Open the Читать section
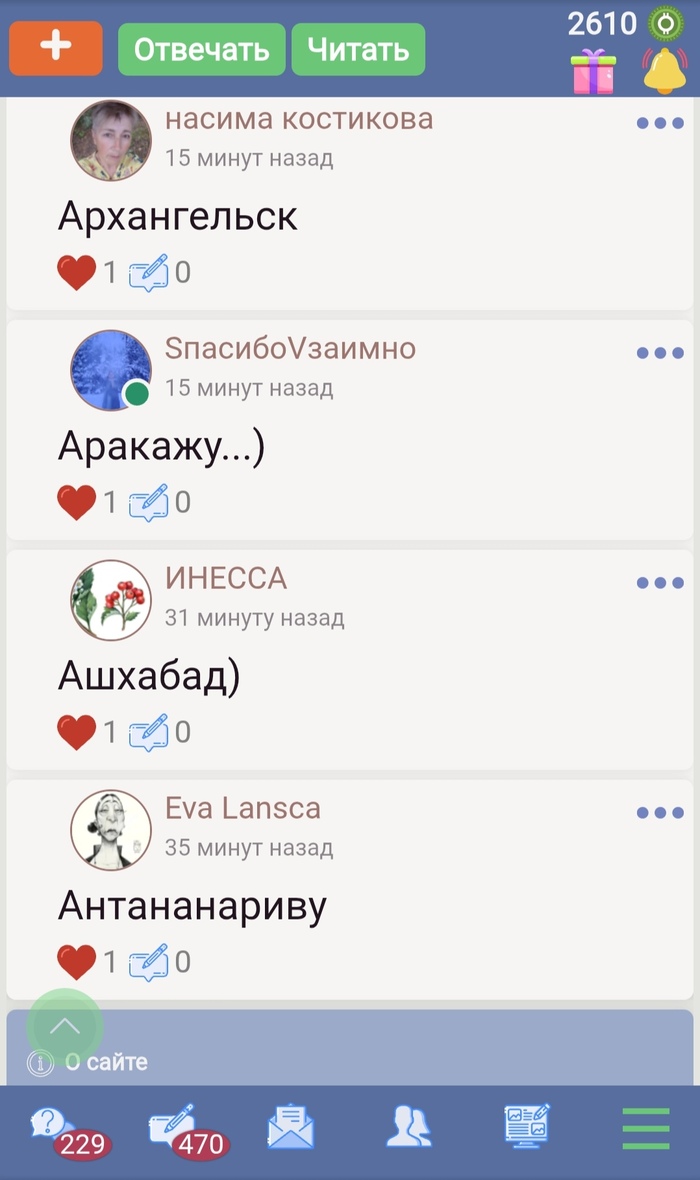 (x=358, y=49)
